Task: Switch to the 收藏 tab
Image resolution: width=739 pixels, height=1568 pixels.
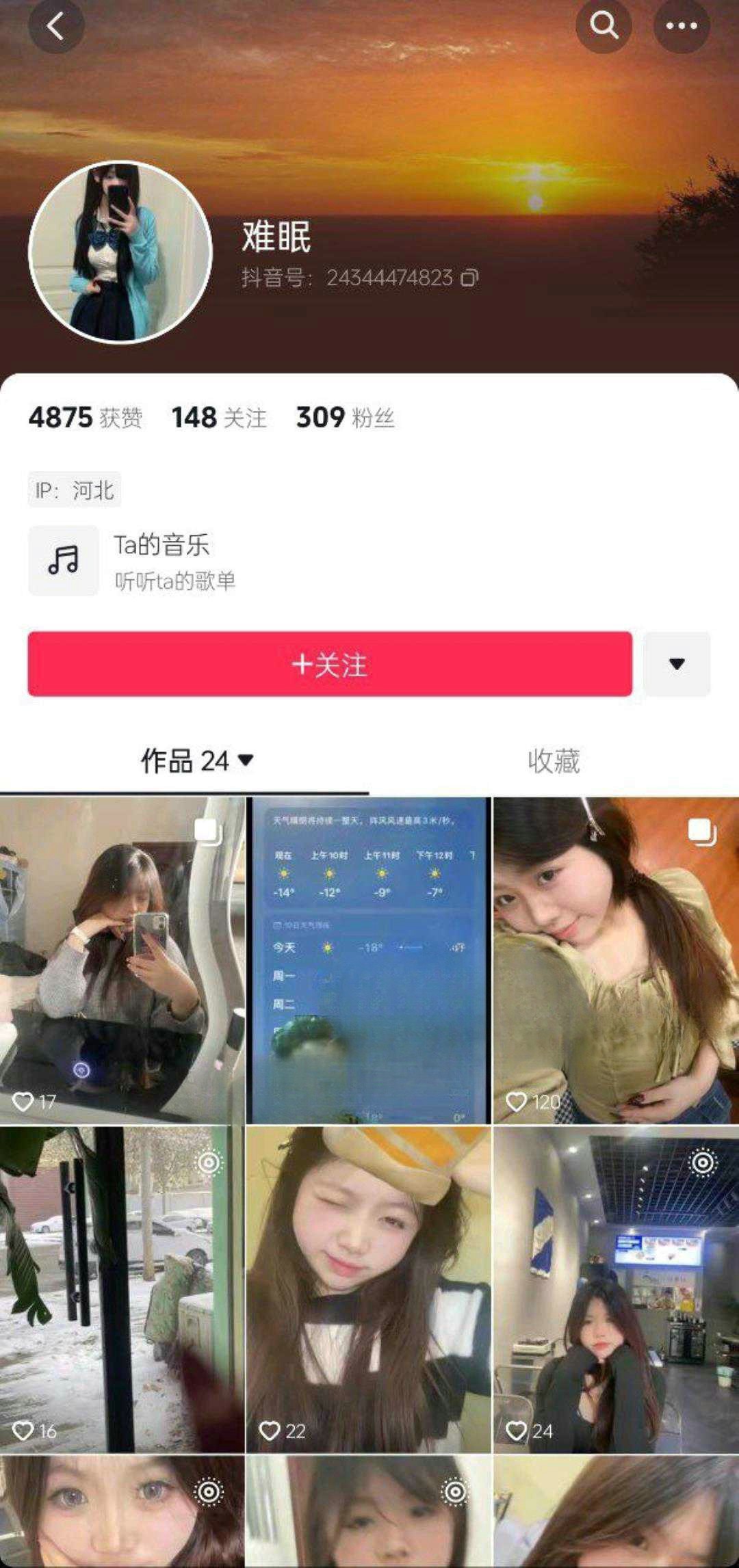Action: 554,761
